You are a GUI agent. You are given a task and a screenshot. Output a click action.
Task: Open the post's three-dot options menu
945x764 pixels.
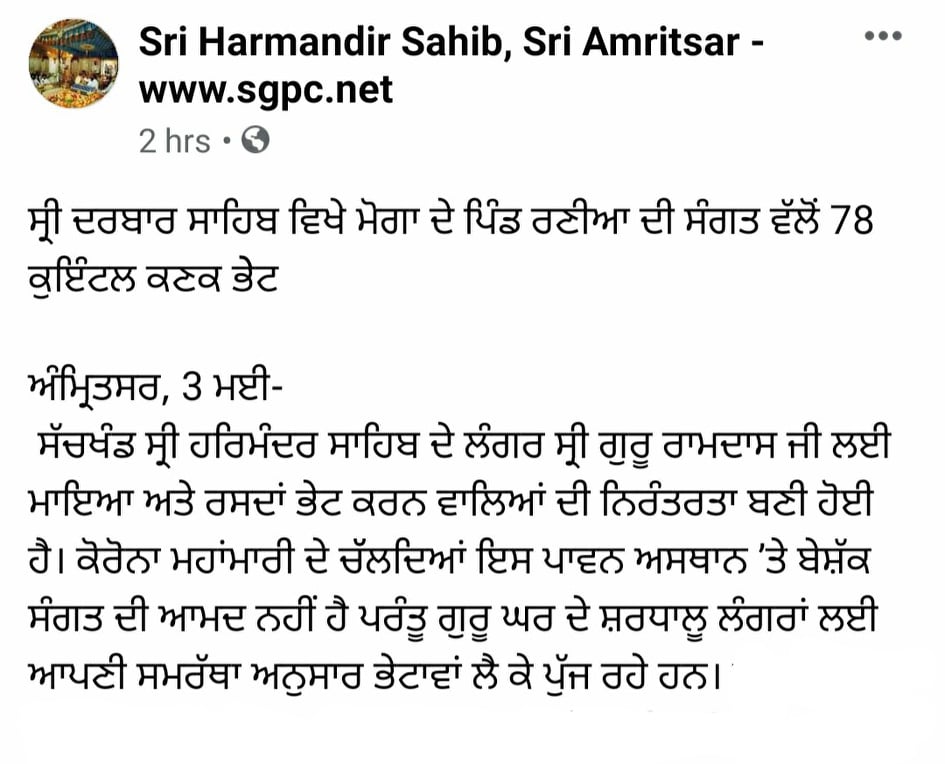(x=883, y=37)
